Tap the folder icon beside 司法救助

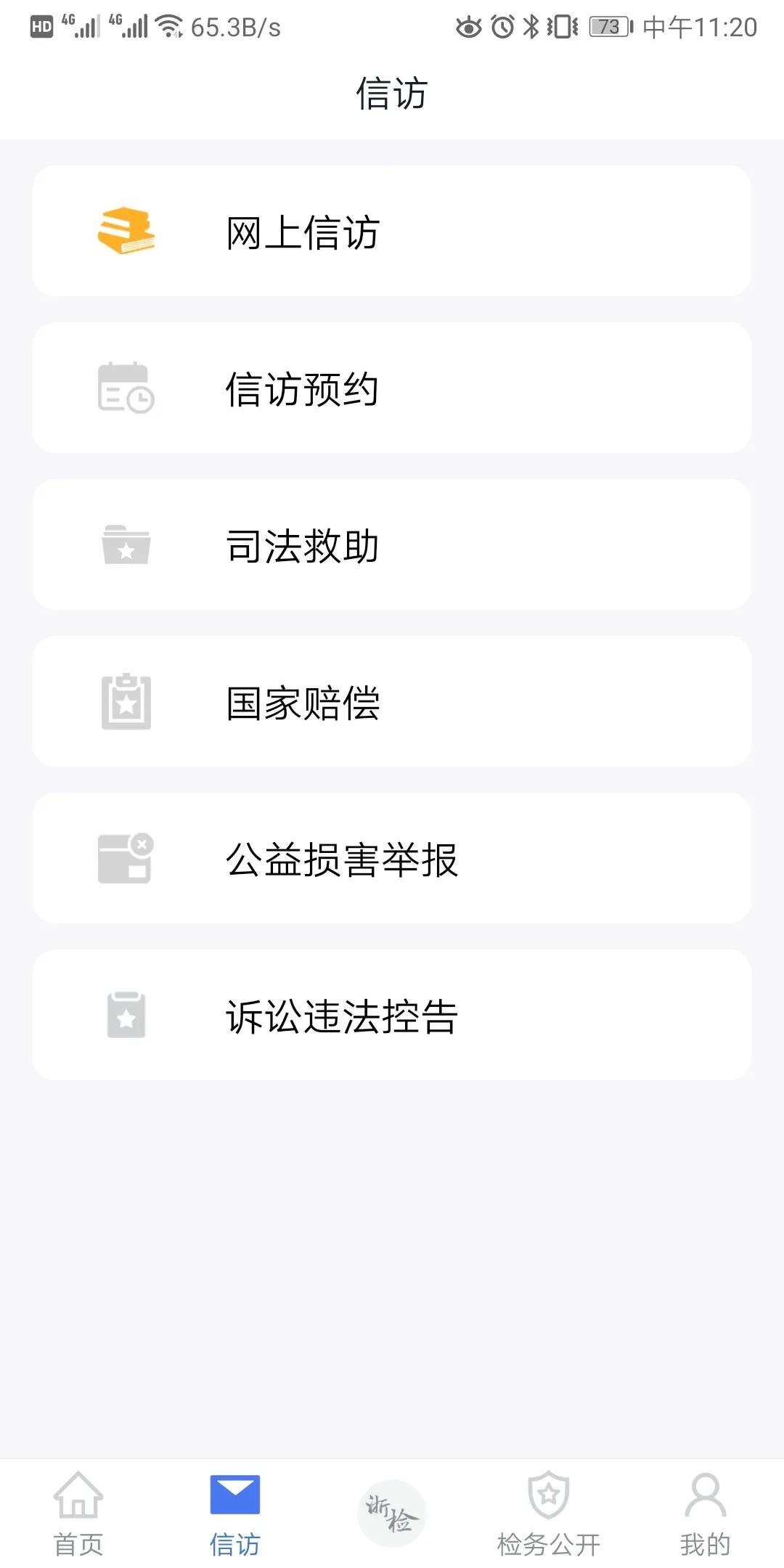[125, 544]
